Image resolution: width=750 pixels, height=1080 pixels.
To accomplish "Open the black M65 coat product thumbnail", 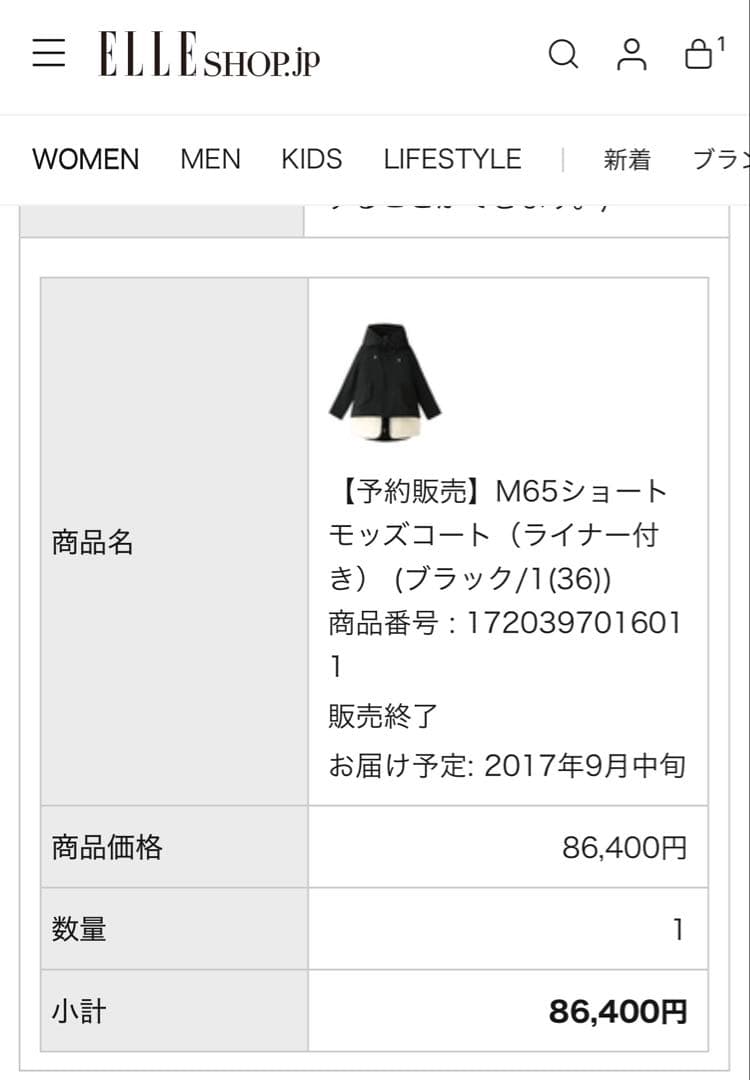I will pos(385,378).
